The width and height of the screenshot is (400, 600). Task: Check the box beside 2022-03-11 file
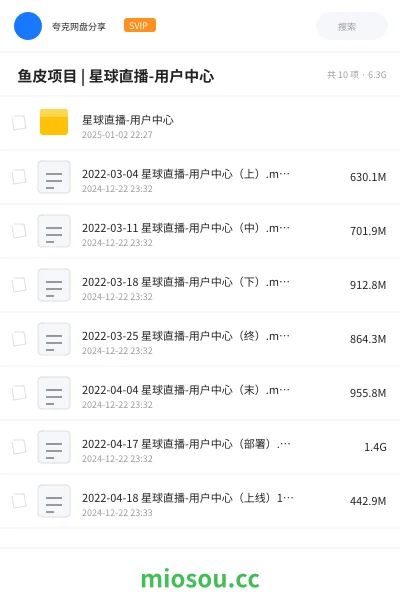point(19,231)
